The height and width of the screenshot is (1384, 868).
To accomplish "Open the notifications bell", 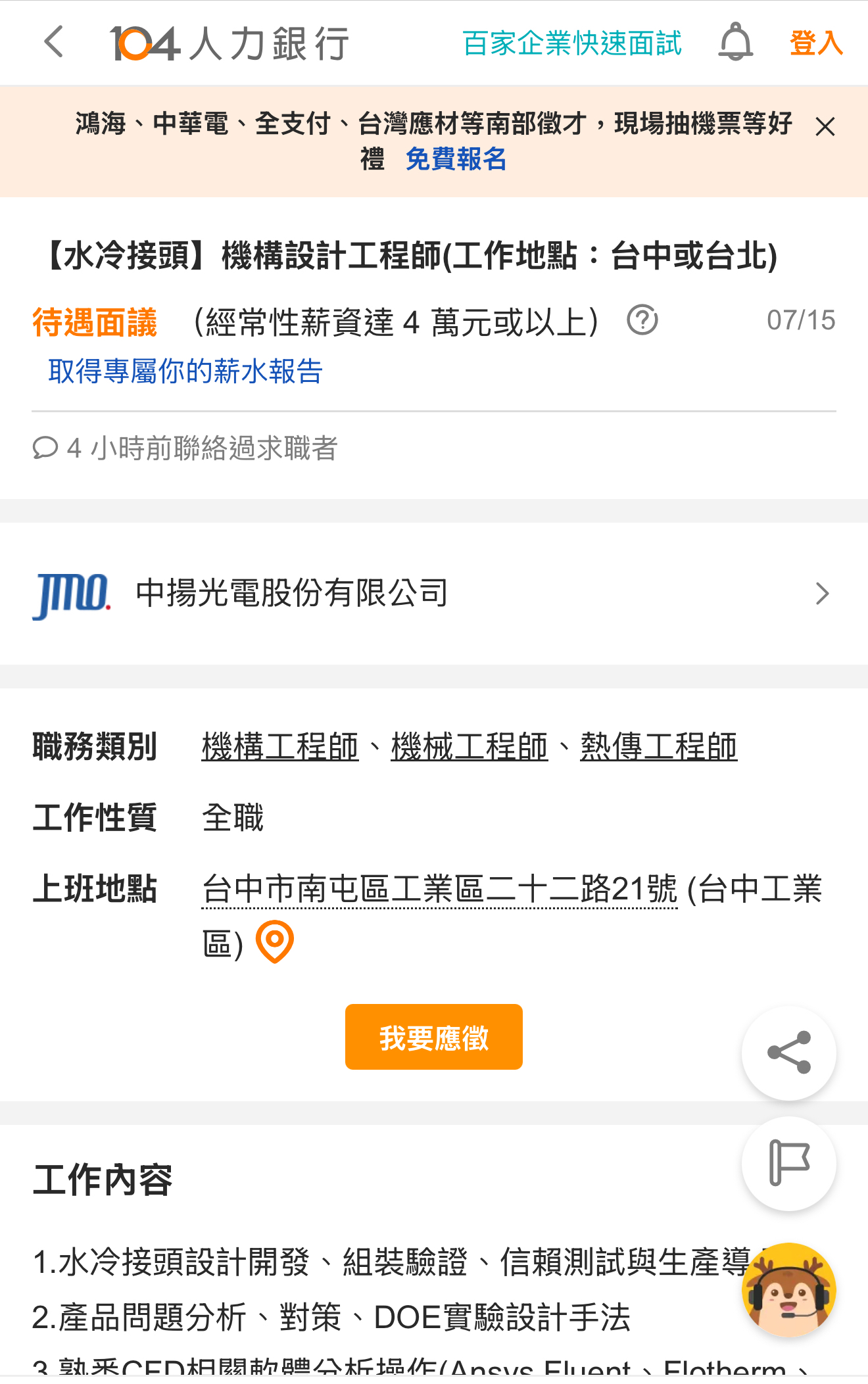I will click(x=735, y=43).
